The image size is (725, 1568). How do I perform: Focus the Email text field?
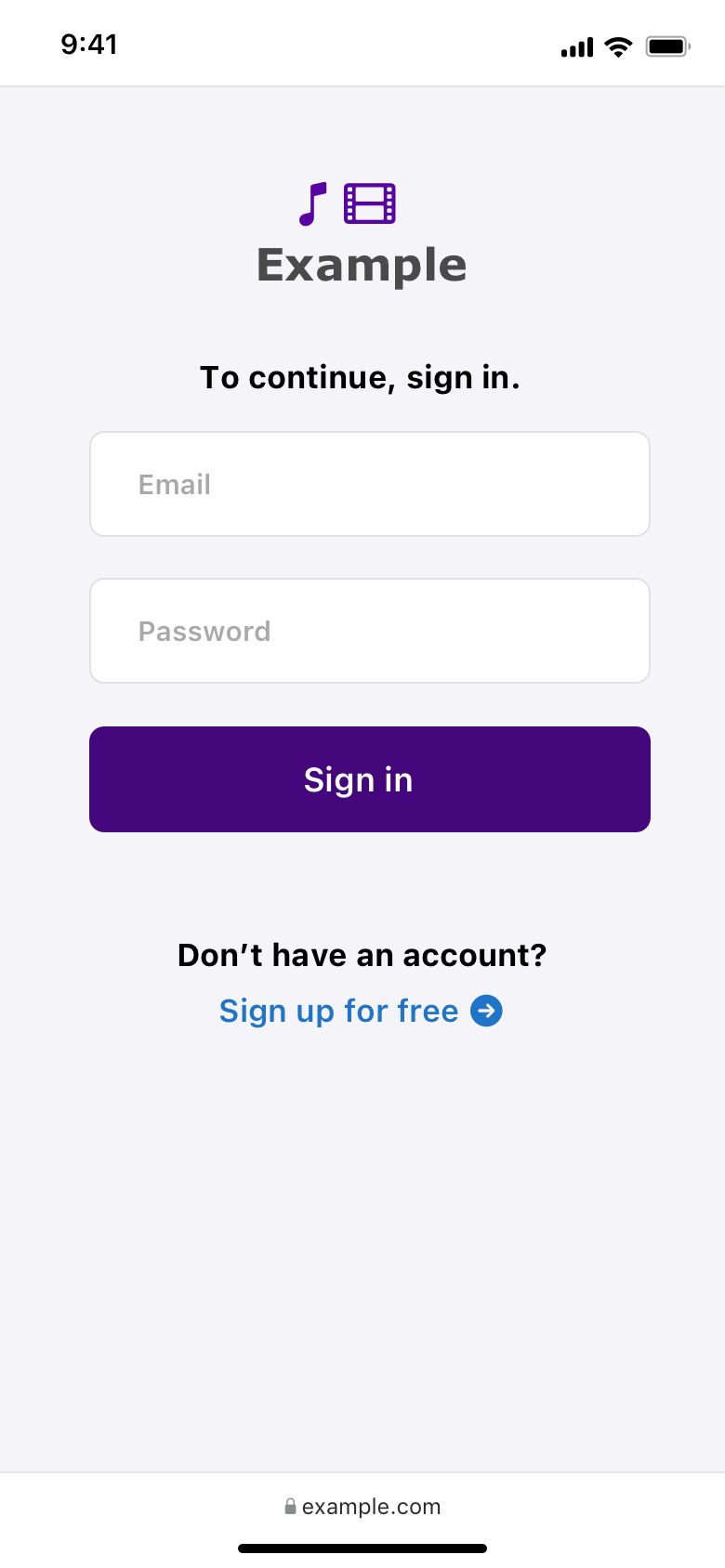pyautogui.click(x=369, y=484)
